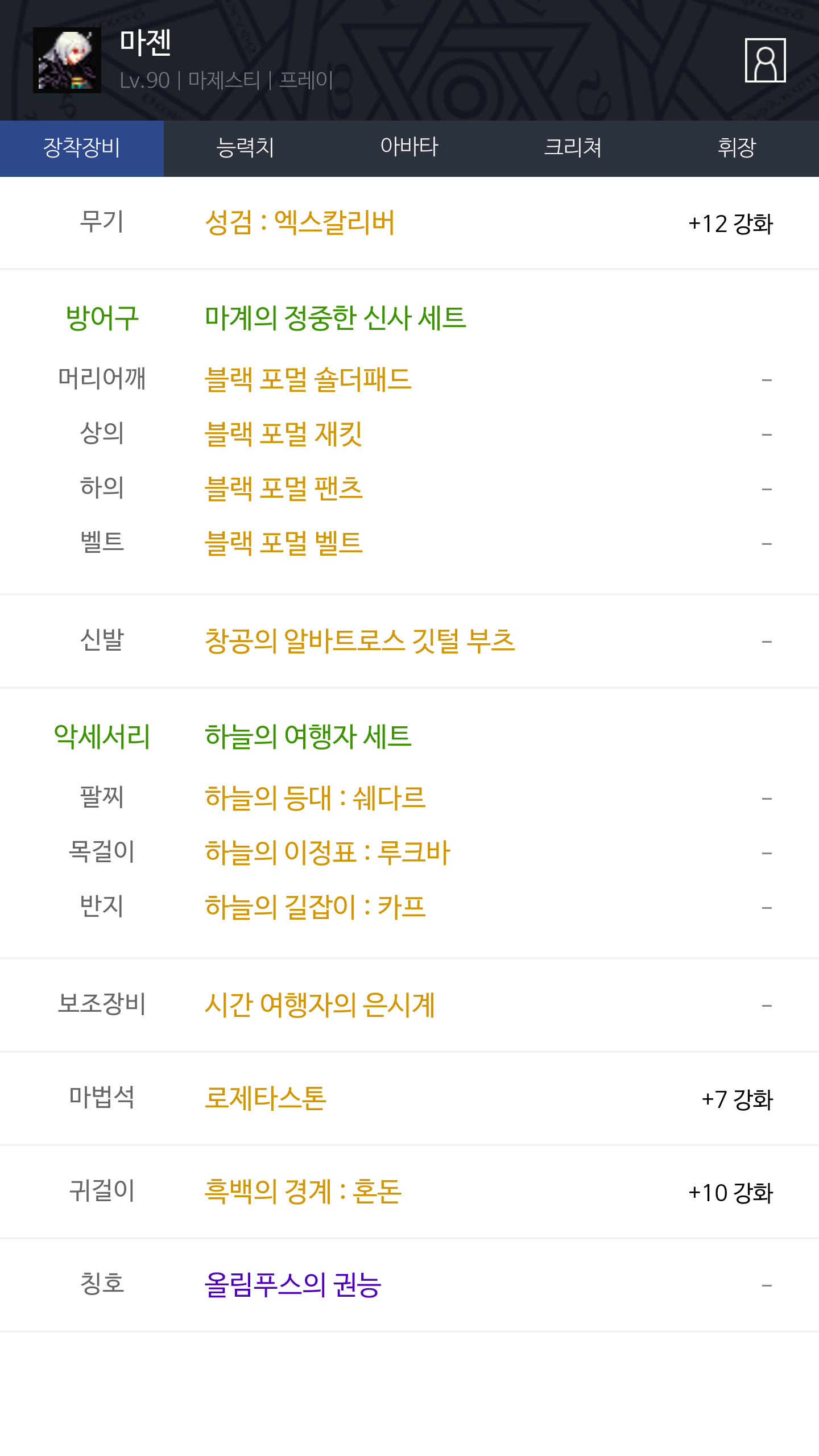The image size is (819, 1456).
Task: View 하늘의 길잡이 : 카프 ring
Action: point(315,907)
